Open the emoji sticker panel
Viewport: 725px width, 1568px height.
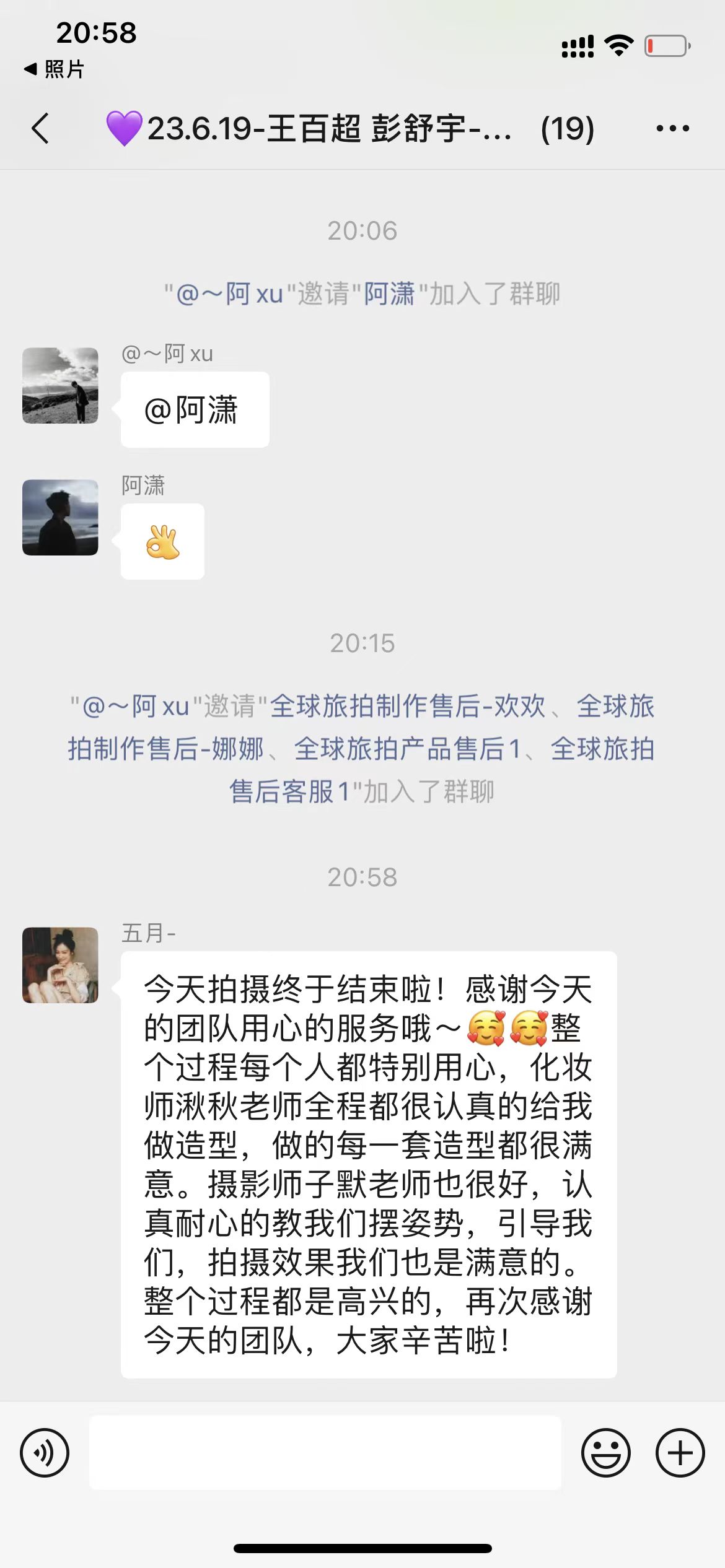(605, 1453)
